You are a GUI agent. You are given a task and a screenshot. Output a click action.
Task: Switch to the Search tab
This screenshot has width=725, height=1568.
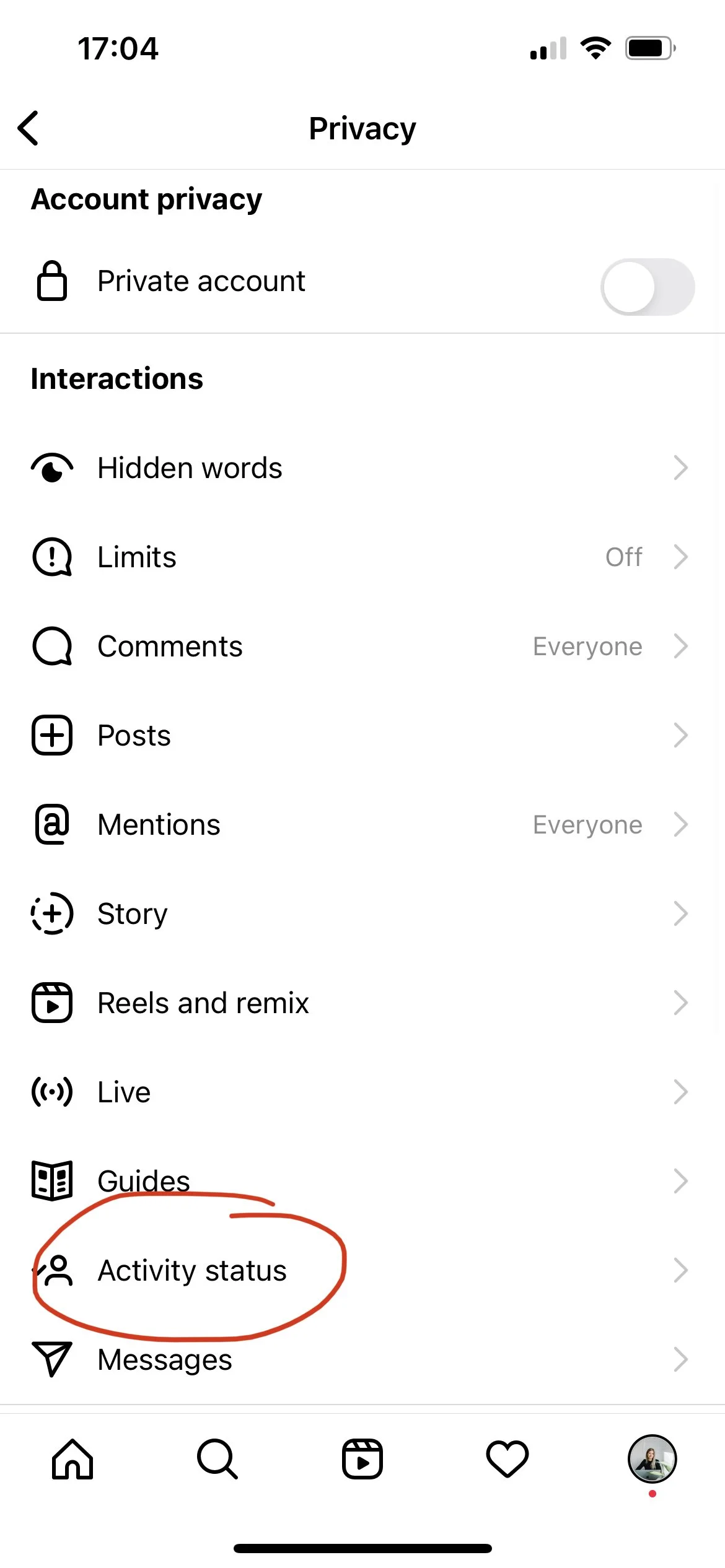(217, 1459)
